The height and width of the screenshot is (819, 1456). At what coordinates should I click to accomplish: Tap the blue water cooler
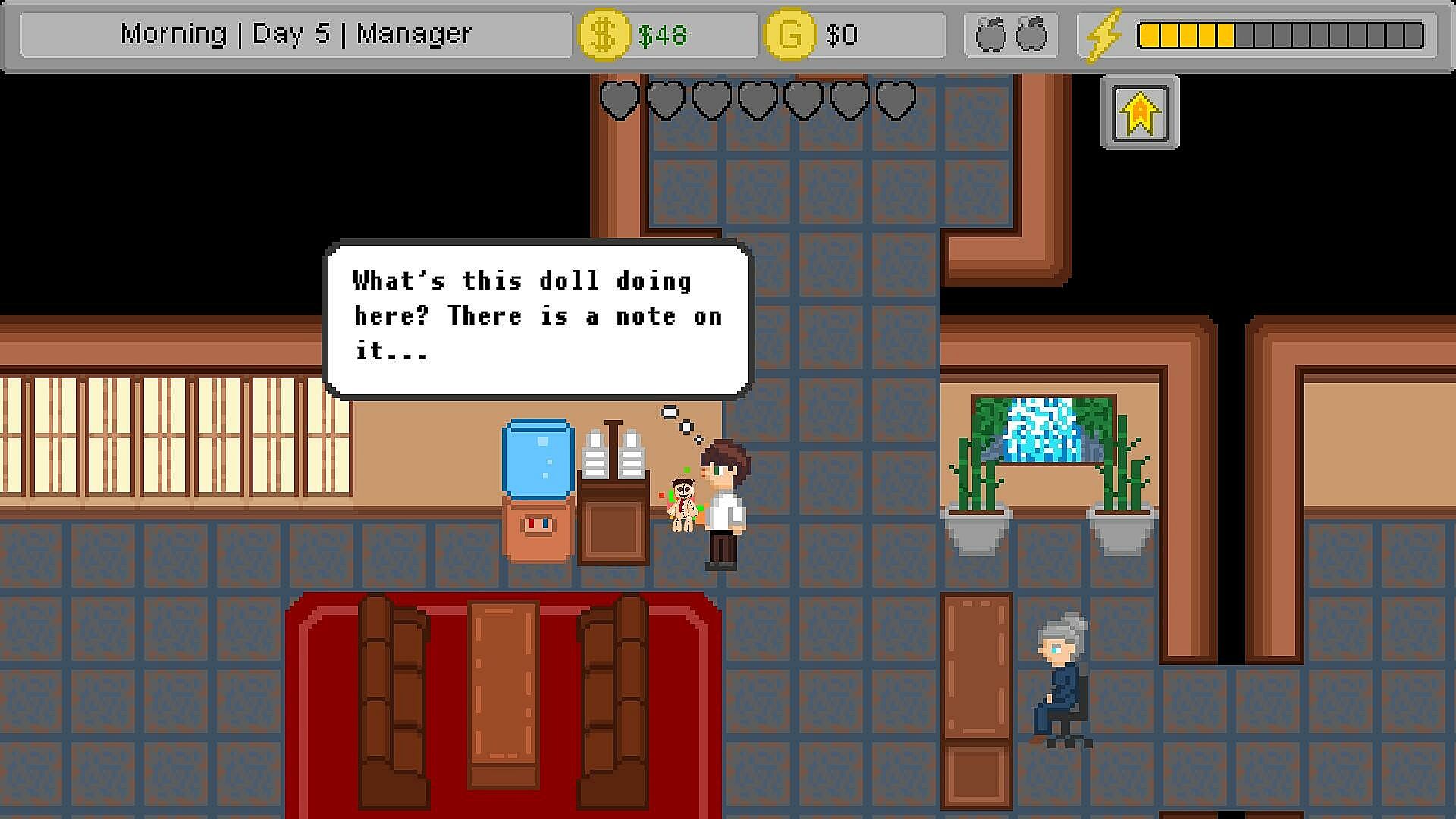[x=538, y=489]
